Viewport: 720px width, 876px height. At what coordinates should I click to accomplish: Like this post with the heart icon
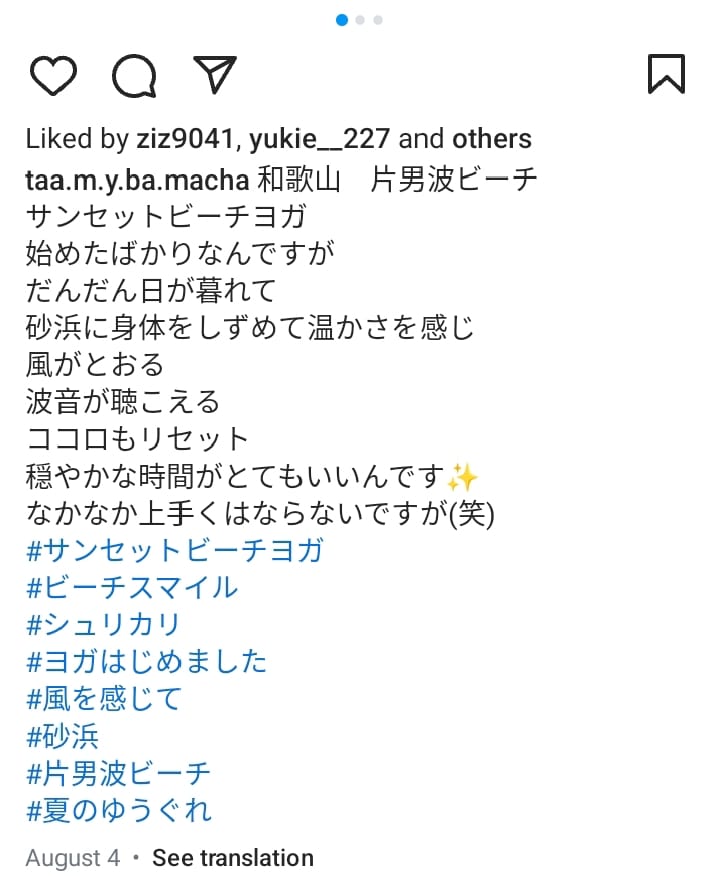(53, 75)
